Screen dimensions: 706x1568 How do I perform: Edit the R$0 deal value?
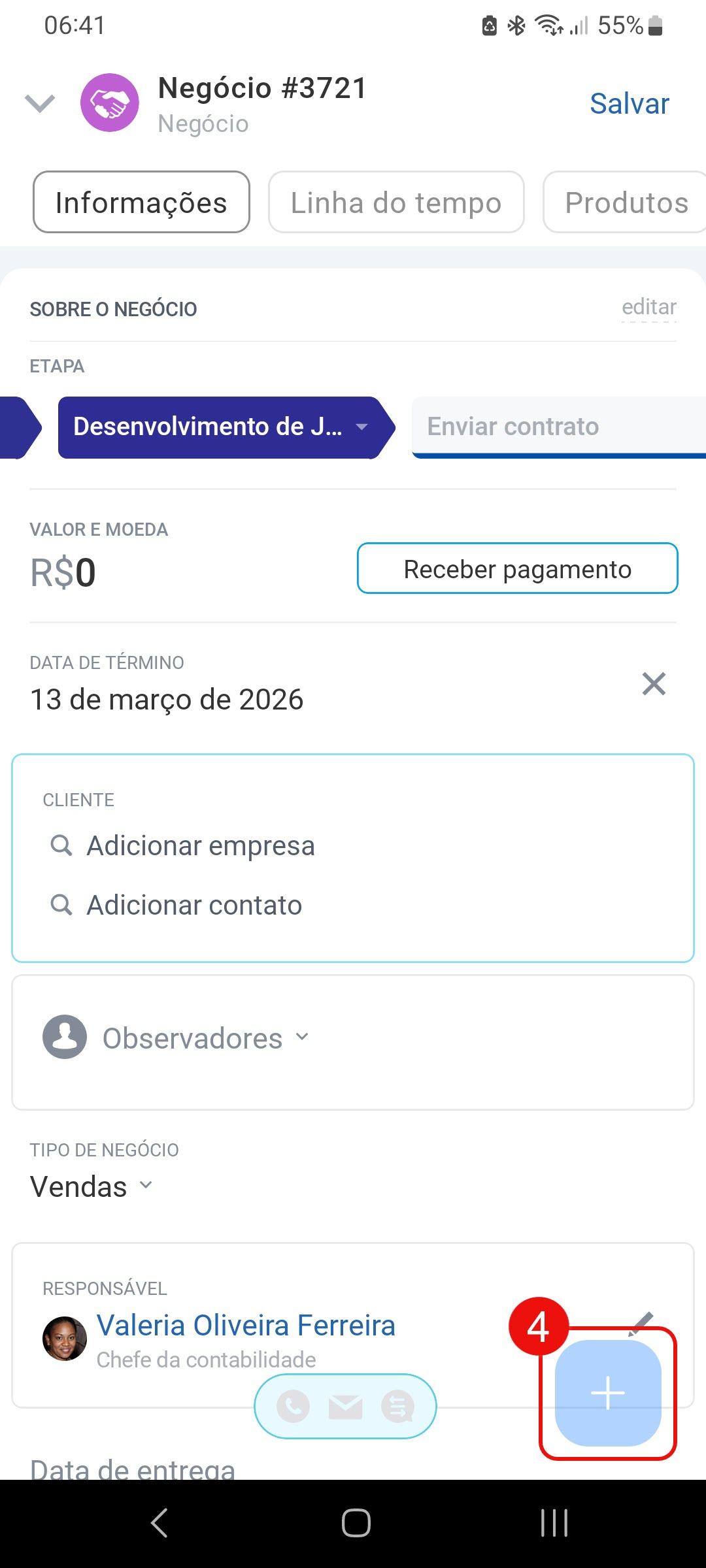(x=63, y=573)
